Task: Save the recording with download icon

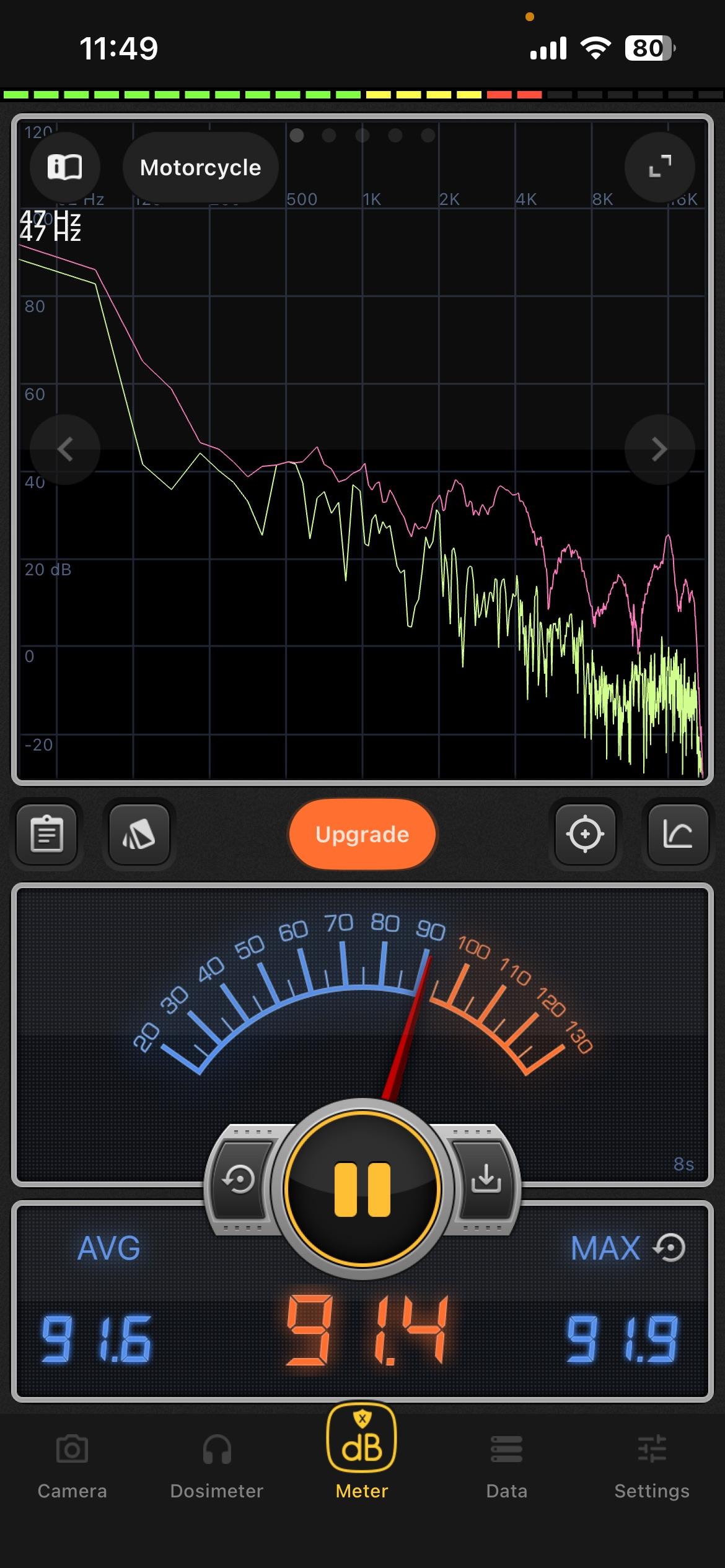Action: point(486,1179)
